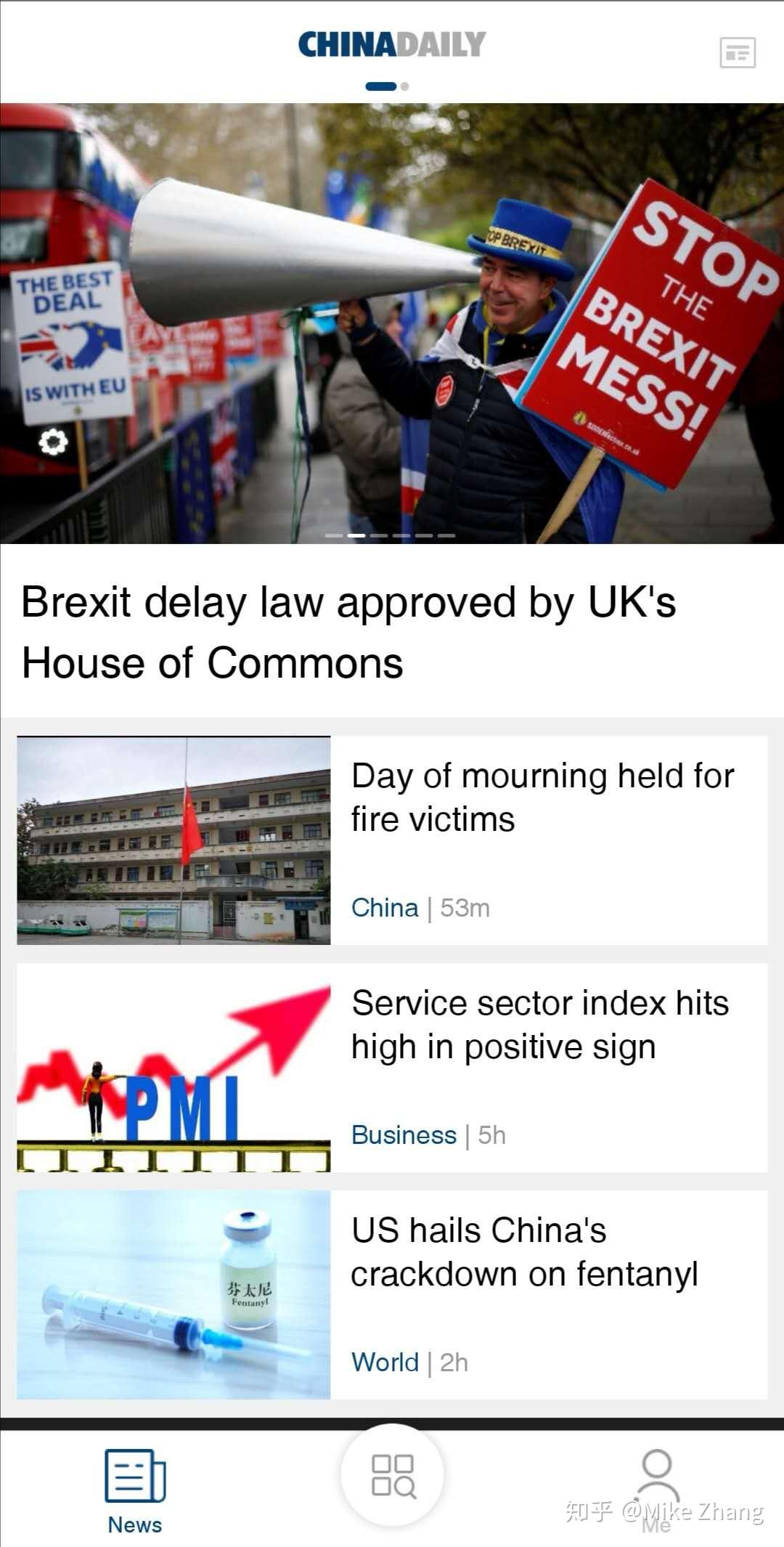Open the Business section link

[404, 1134]
